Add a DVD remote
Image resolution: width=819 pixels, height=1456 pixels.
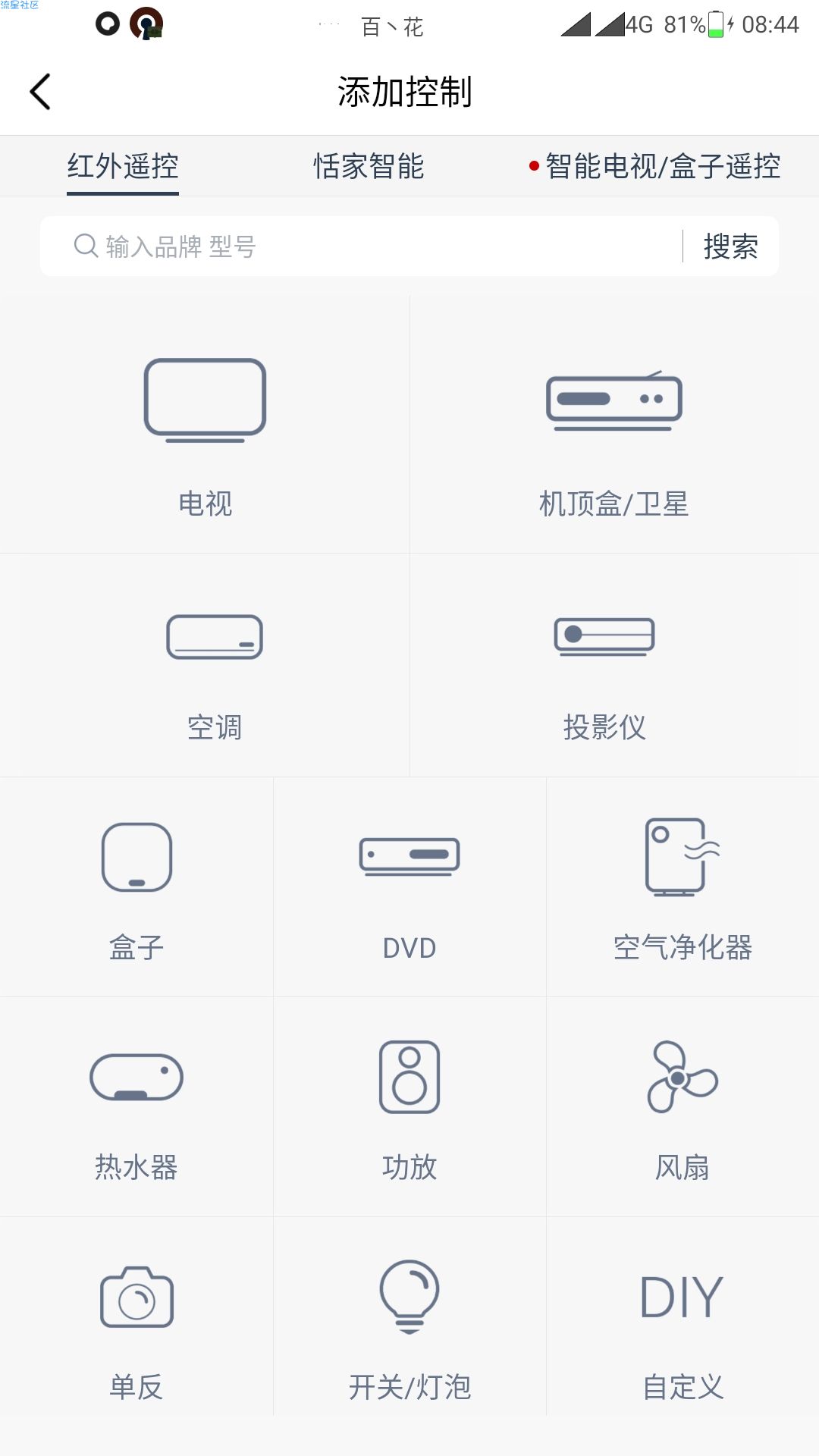[x=409, y=887]
